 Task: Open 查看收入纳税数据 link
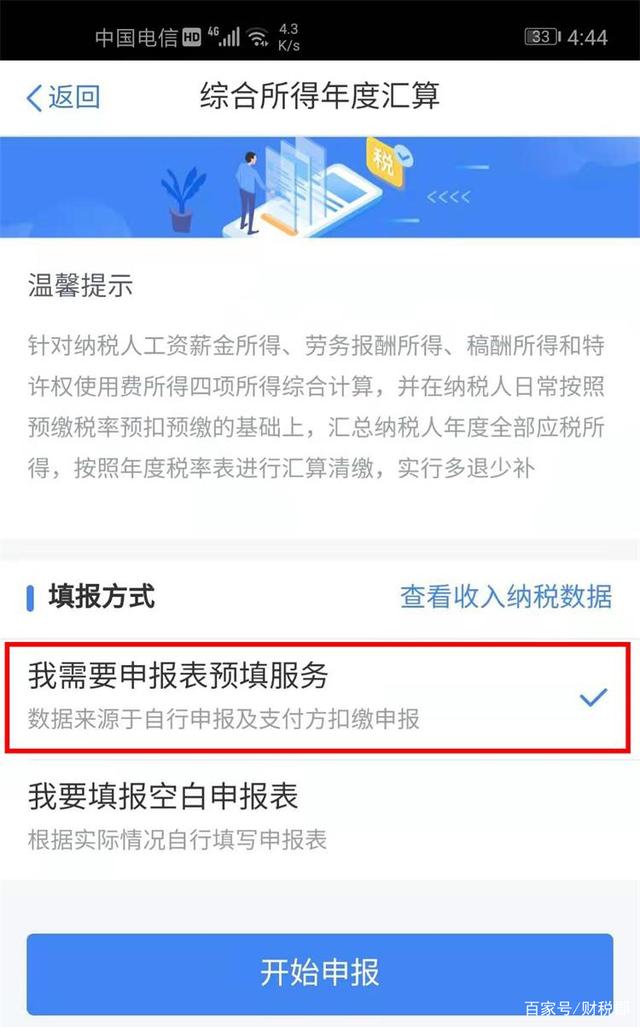505,597
